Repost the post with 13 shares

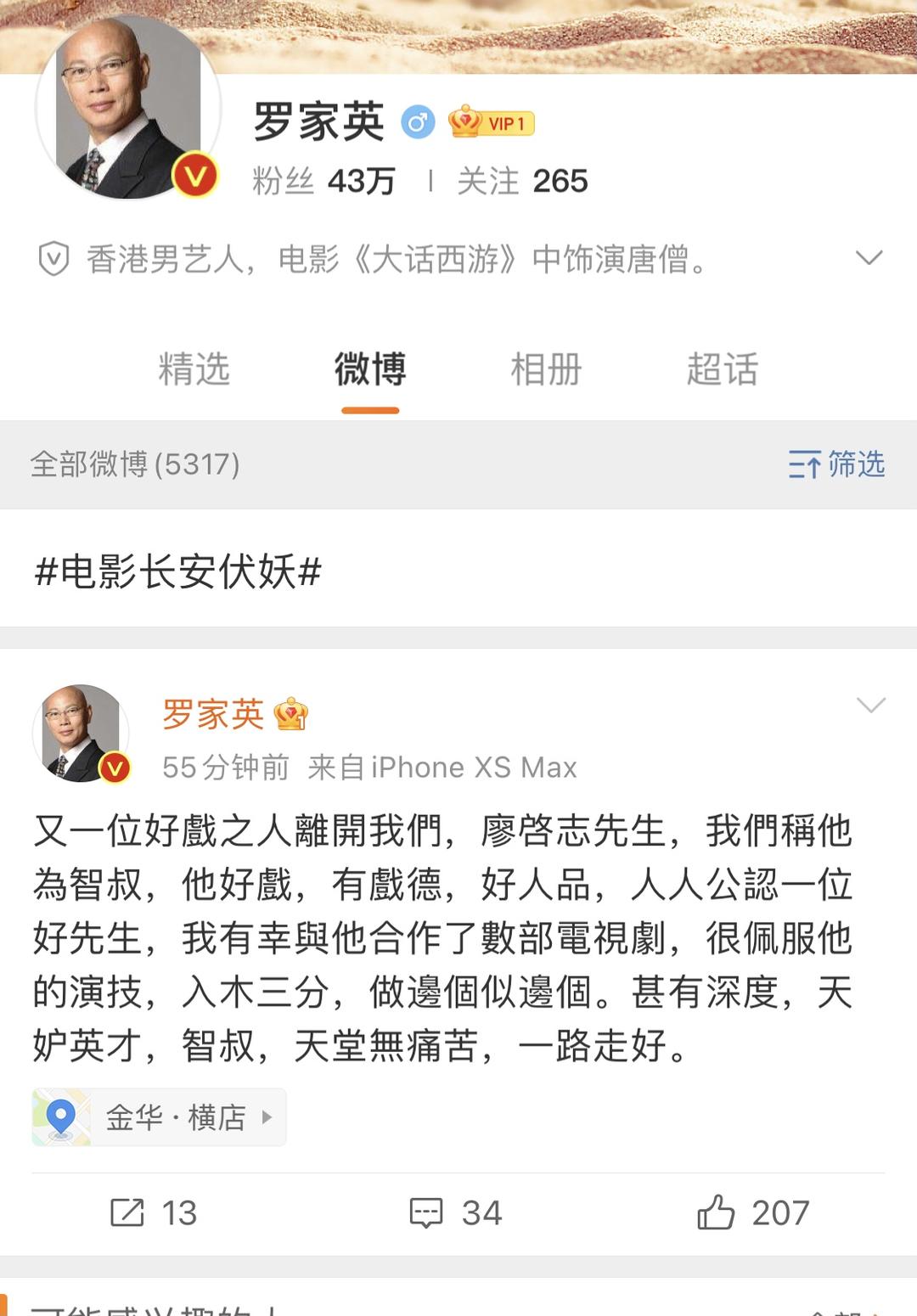coord(154,1212)
